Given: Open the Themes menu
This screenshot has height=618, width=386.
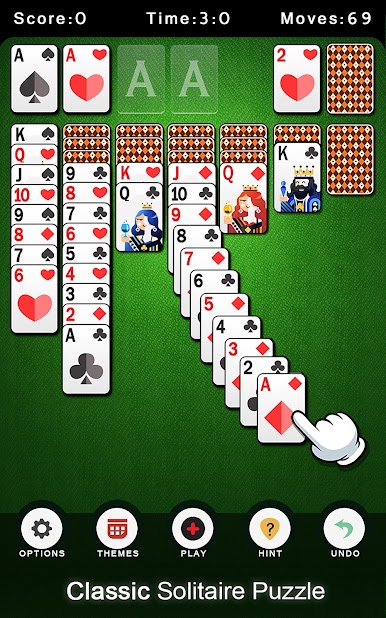Looking at the screenshot, I should (x=117, y=529).
